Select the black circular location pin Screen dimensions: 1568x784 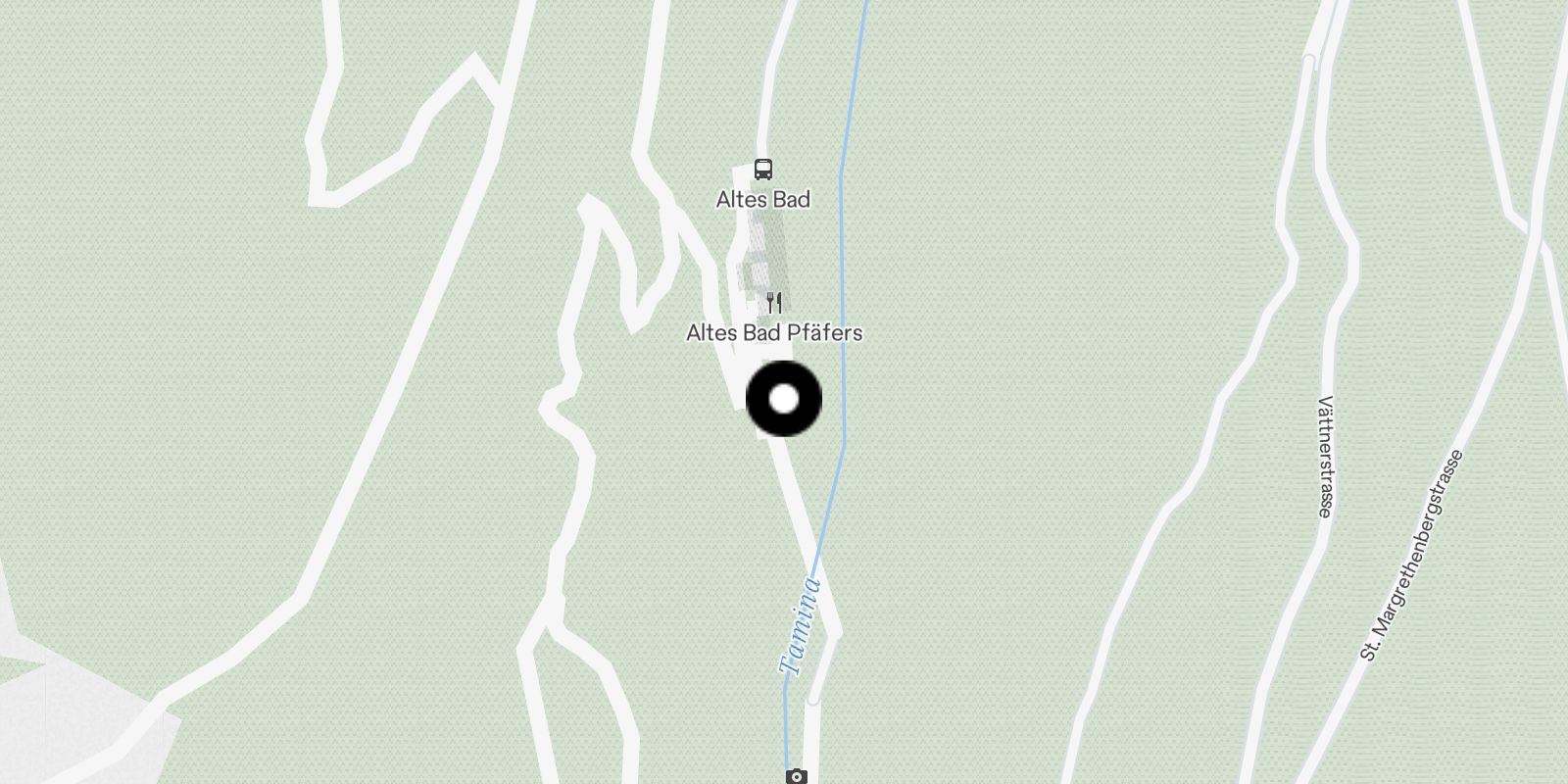[x=784, y=399]
